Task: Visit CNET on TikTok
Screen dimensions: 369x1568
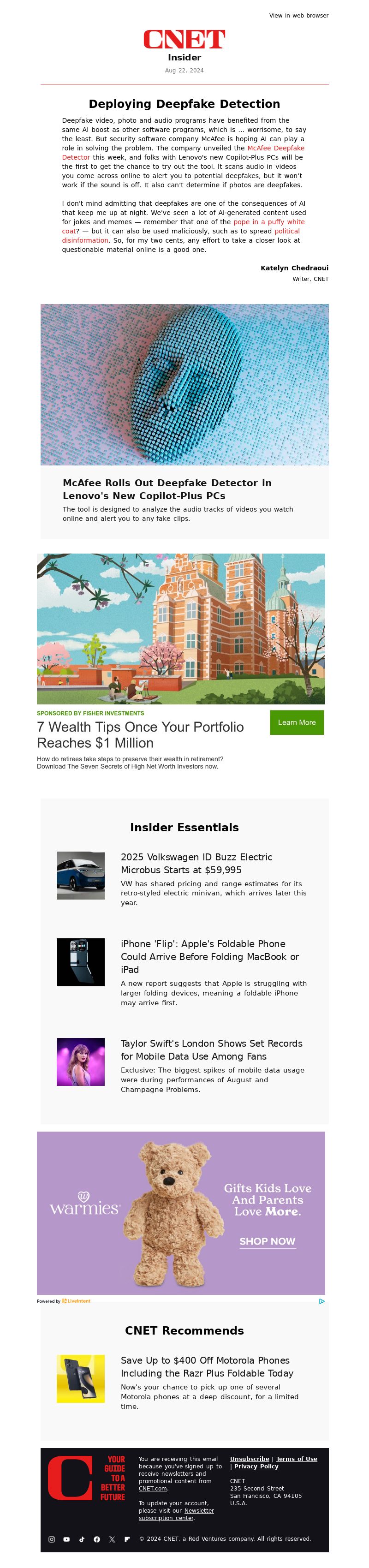Action: (82, 1539)
